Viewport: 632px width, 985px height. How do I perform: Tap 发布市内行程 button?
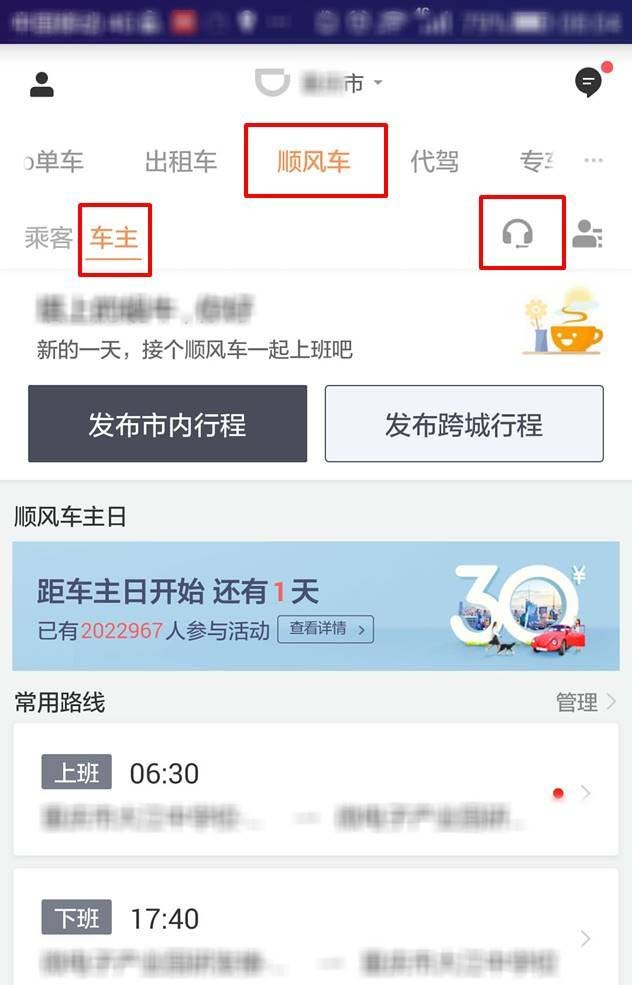pos(167,424)
